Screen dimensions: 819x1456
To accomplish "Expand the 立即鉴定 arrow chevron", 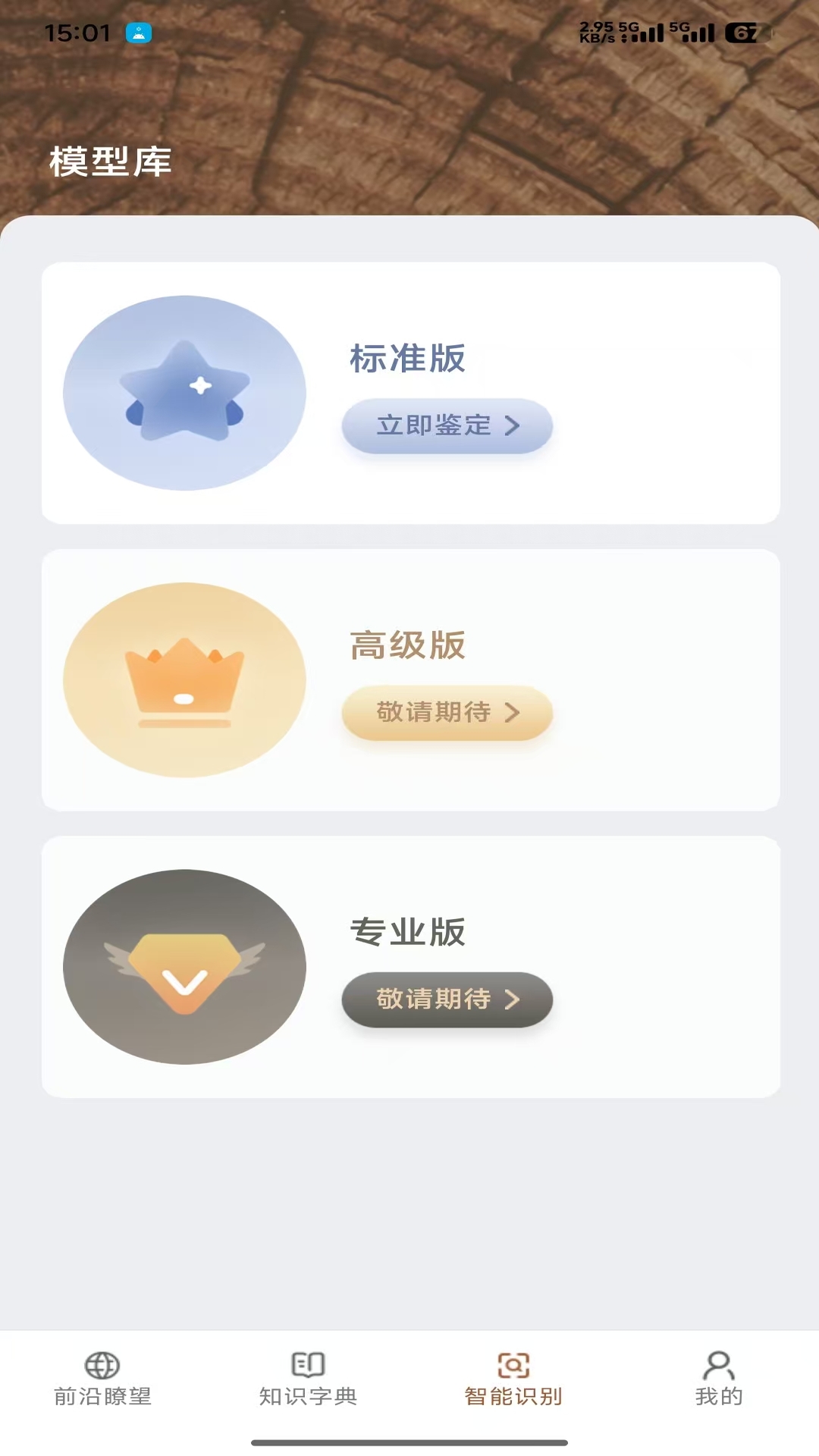I will [514, 426].
